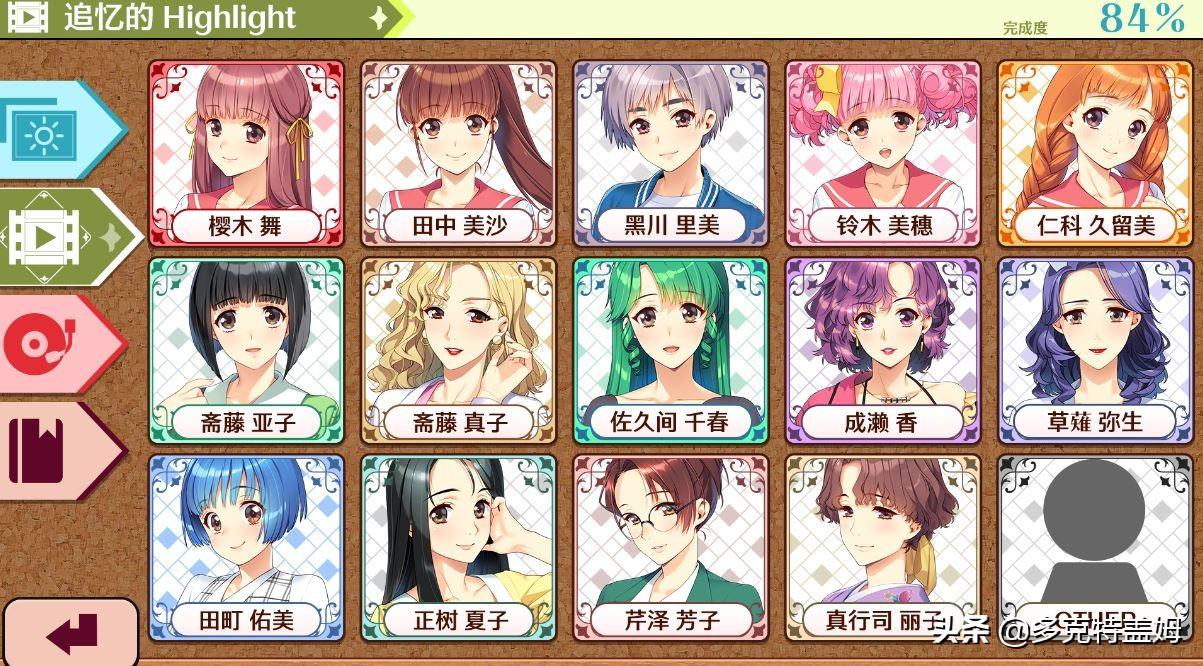
Task: Open 黑川 里美 highlights
Action: point(670,153)
